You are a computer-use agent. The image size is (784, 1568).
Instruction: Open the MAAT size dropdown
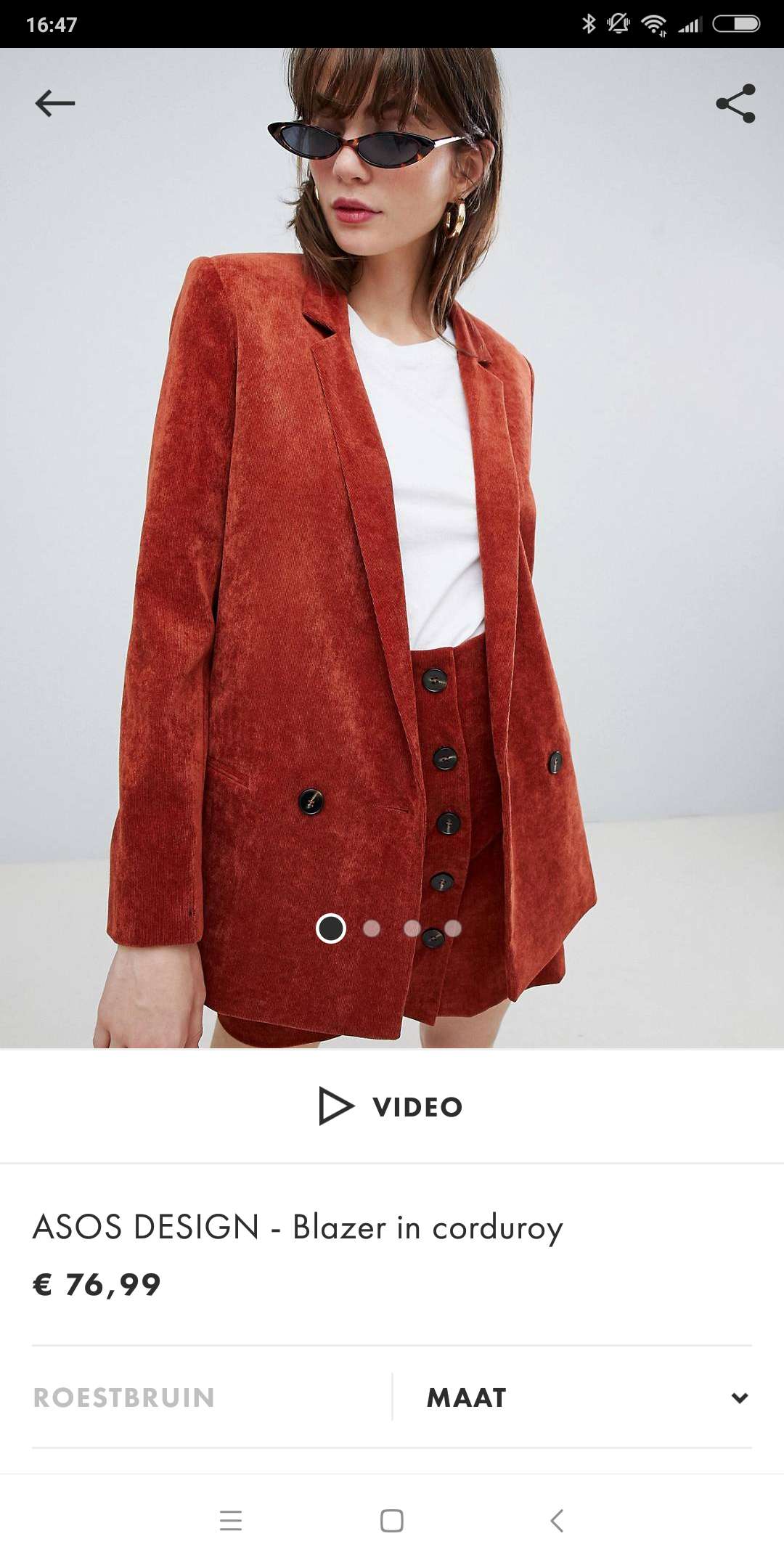tap(588, 1397)
